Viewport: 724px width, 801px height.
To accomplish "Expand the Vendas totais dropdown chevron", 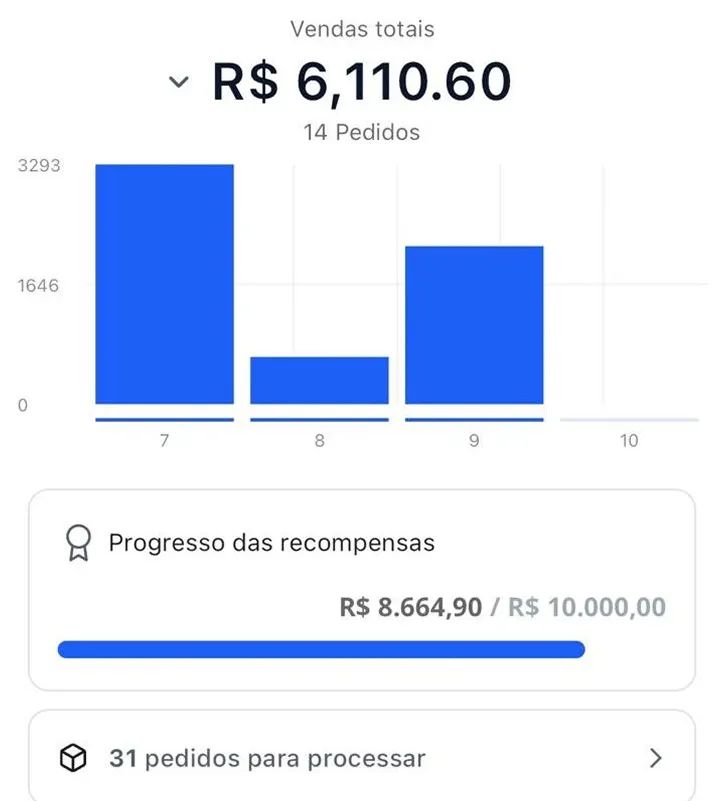I will click(x=179, y=83).
